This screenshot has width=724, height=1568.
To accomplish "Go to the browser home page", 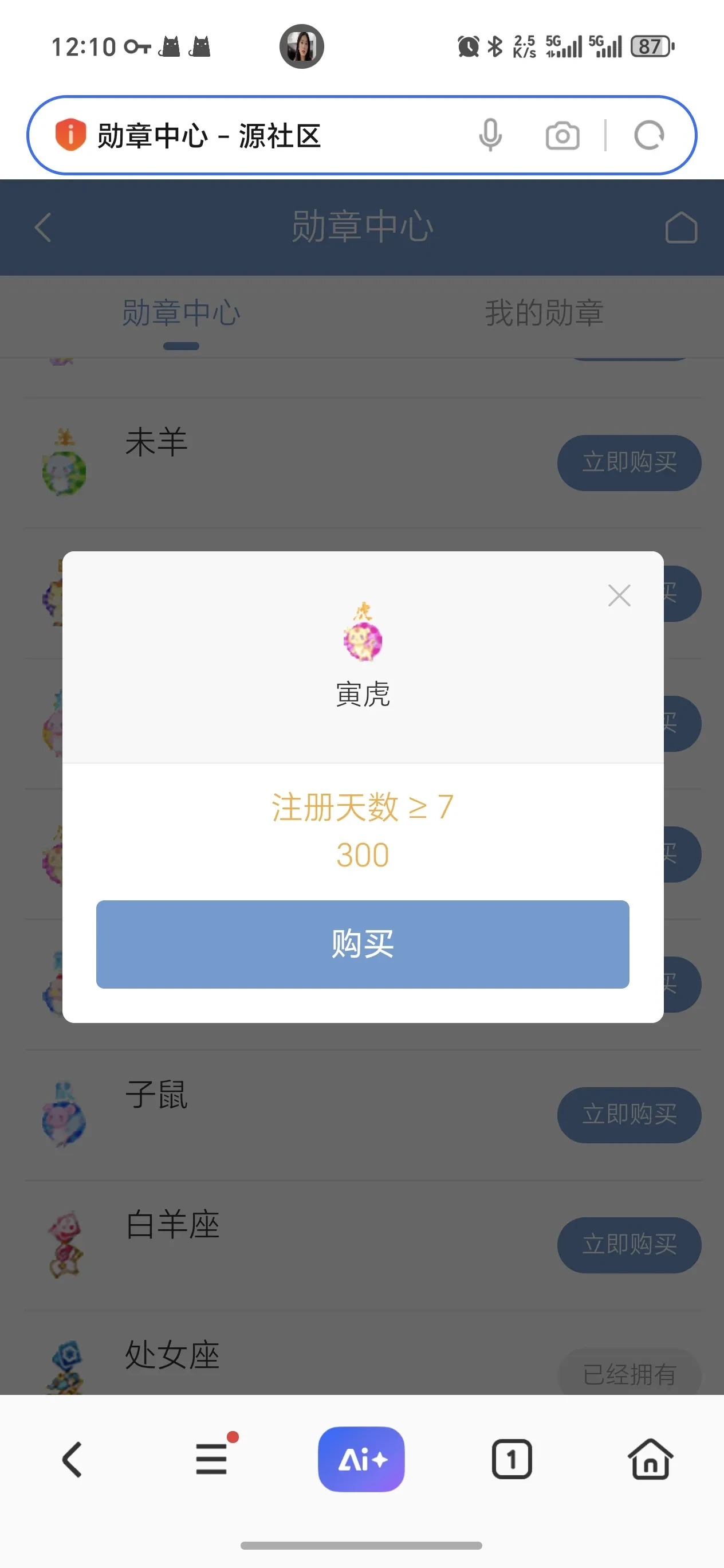I will [x=650, y=1459].
